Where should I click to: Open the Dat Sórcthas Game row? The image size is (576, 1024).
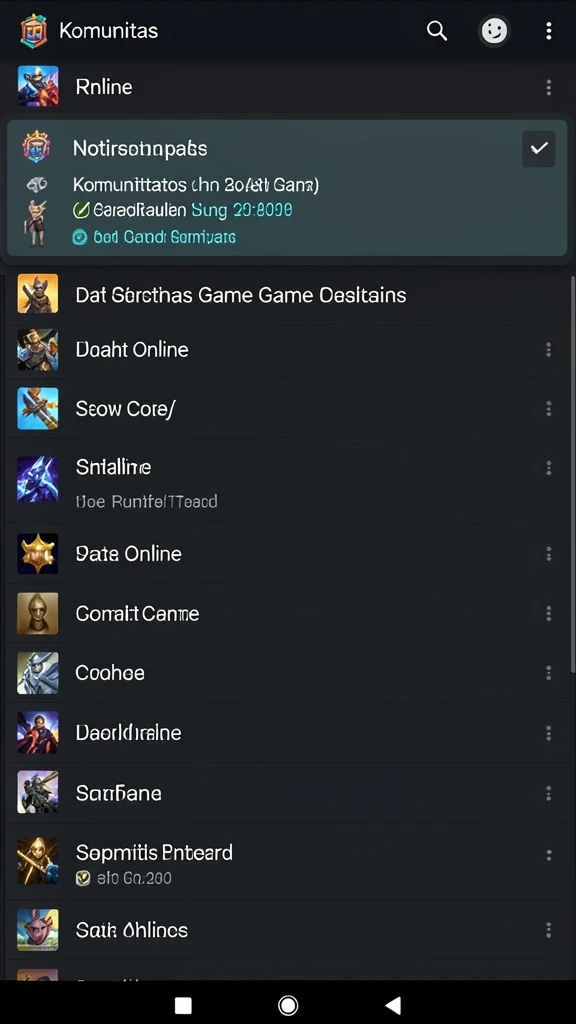tap(288, 295)
